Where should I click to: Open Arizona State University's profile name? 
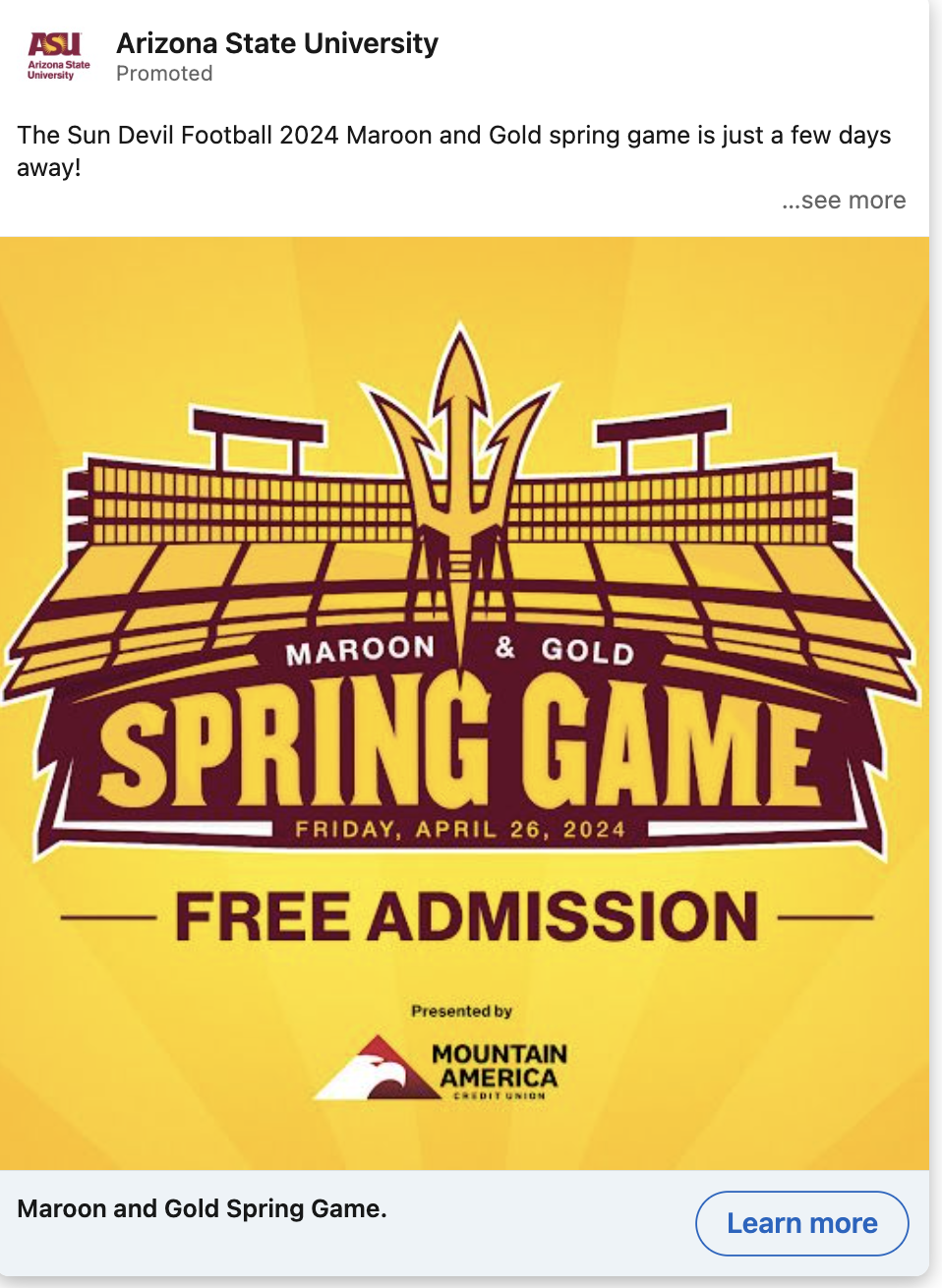pos(277,43)
